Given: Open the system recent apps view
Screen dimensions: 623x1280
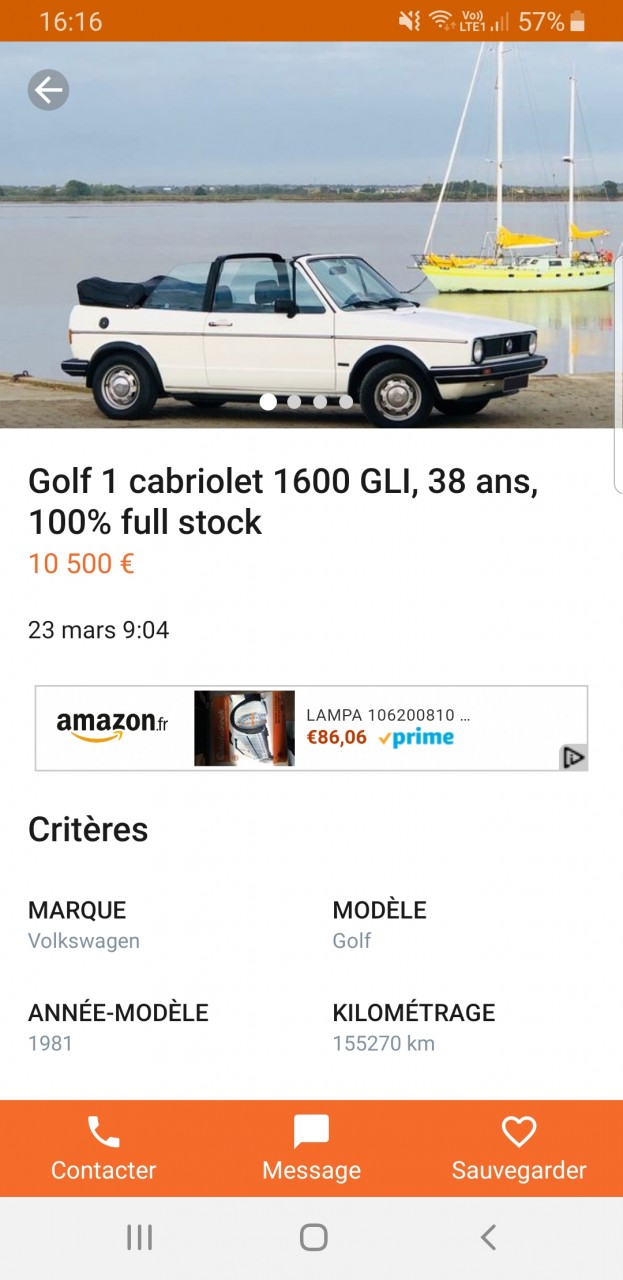Looking at the screenshot, I should pos(139,1238).
